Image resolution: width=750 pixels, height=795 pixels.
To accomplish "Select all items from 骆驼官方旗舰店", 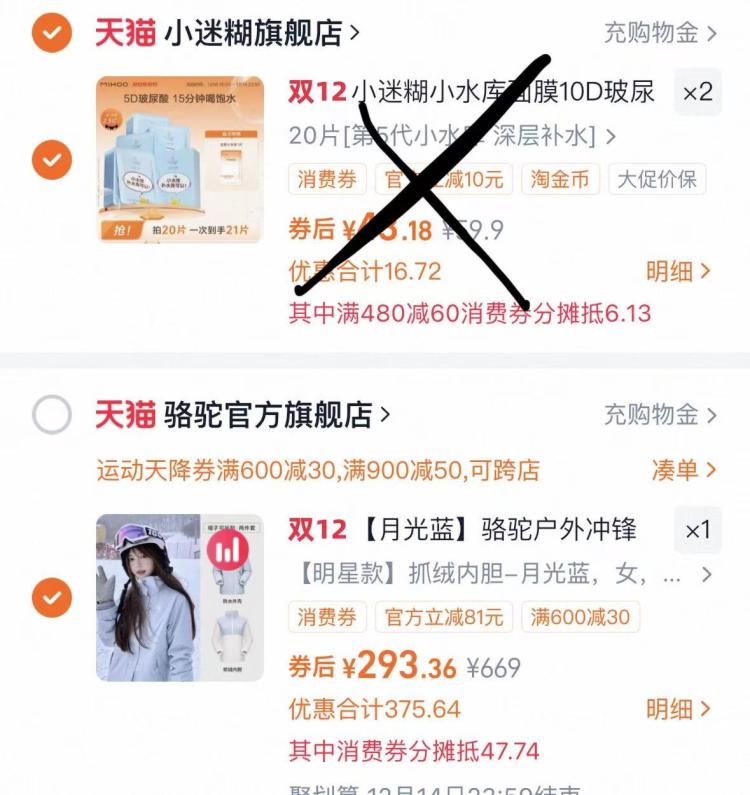I will (52, 414).
